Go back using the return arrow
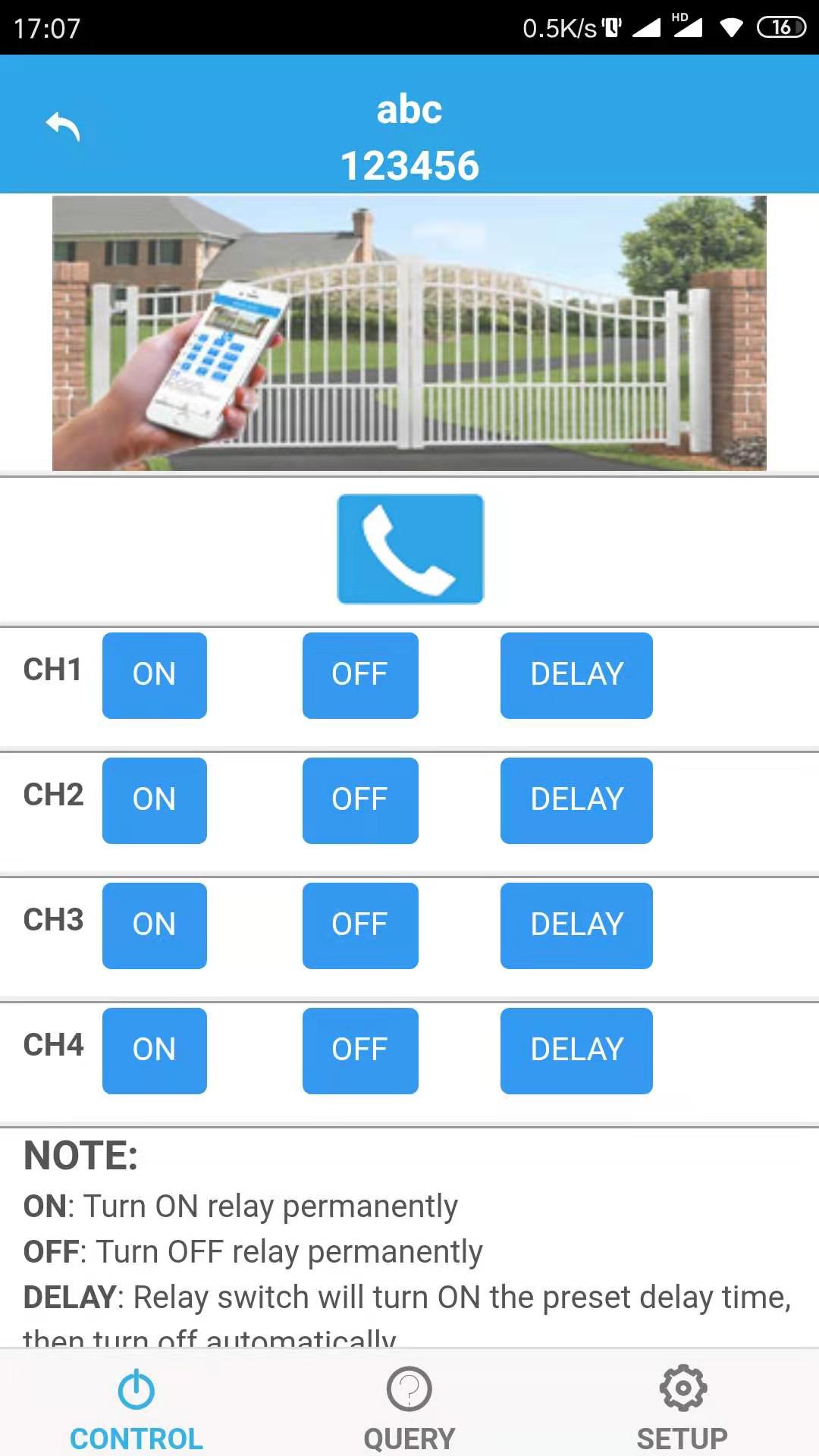Image resolution: width=819 pixels, height=1456 pixels. point(63,126)
